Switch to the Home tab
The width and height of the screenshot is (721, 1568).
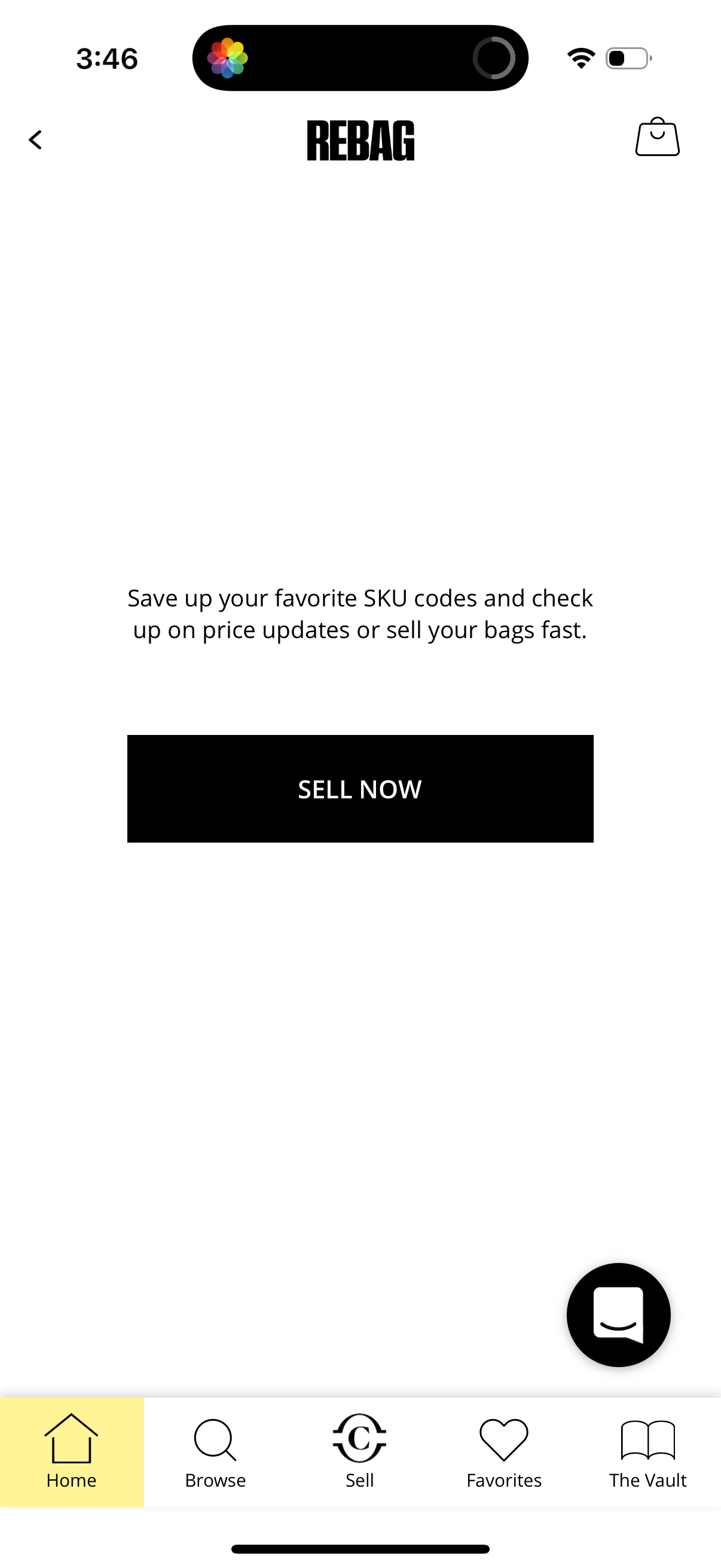[72, 1452]
